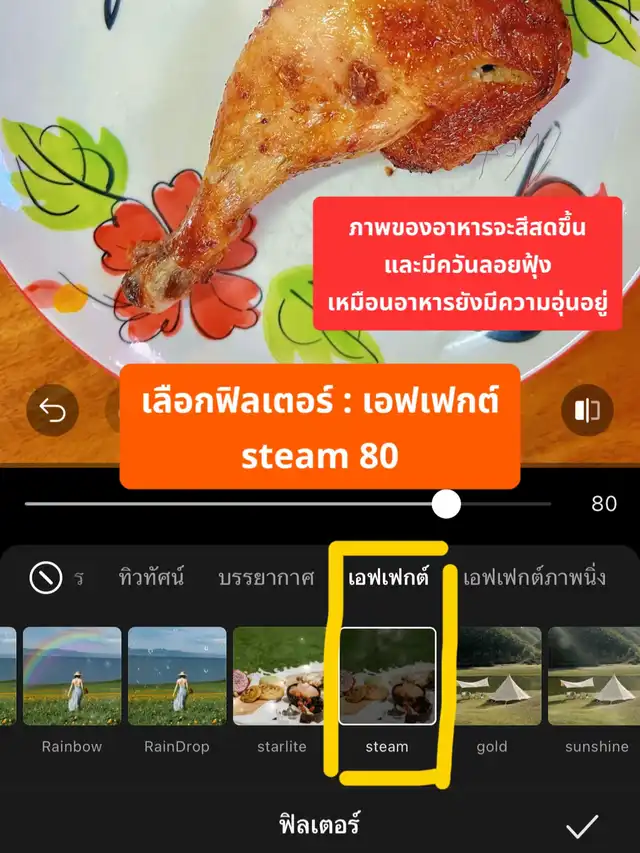The image size is (640, 853).
Task: Open the เอฟเฟกต์ภาพนิ่ง filter tab
Action: point(534,578)
